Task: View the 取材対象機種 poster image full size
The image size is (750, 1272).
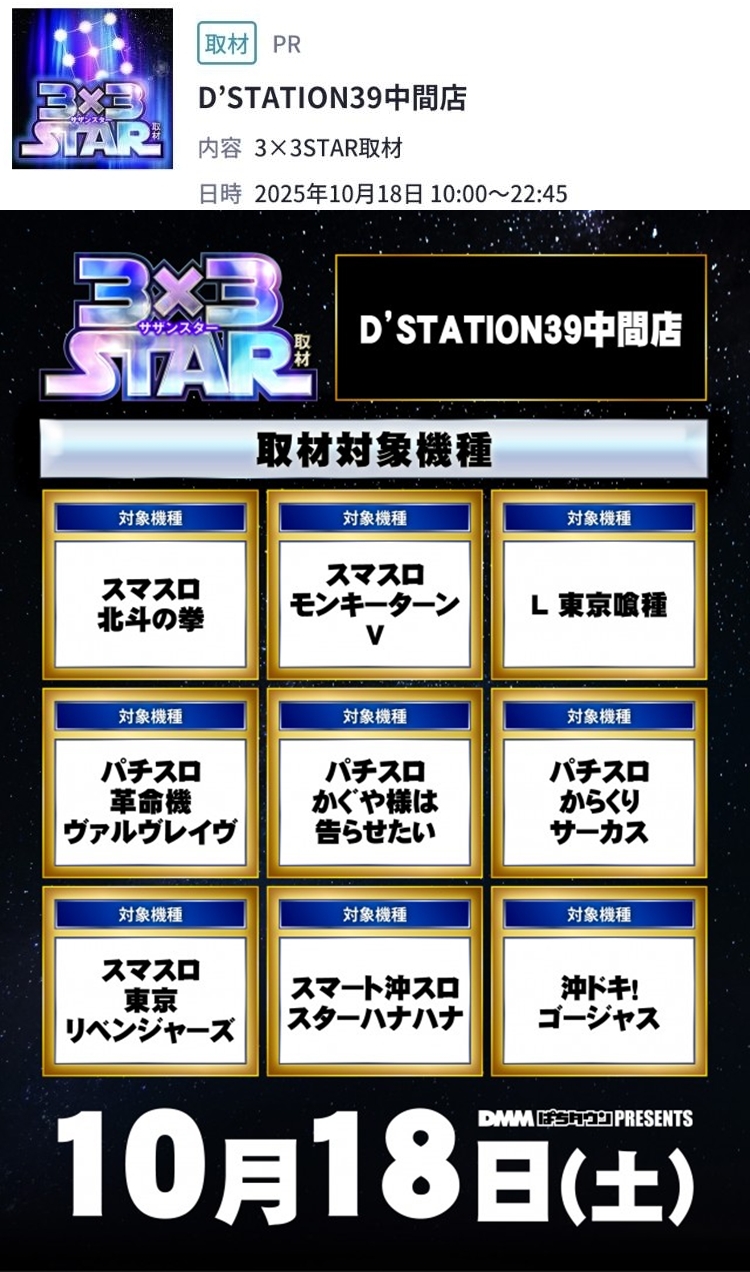Action: pos(374,740)
